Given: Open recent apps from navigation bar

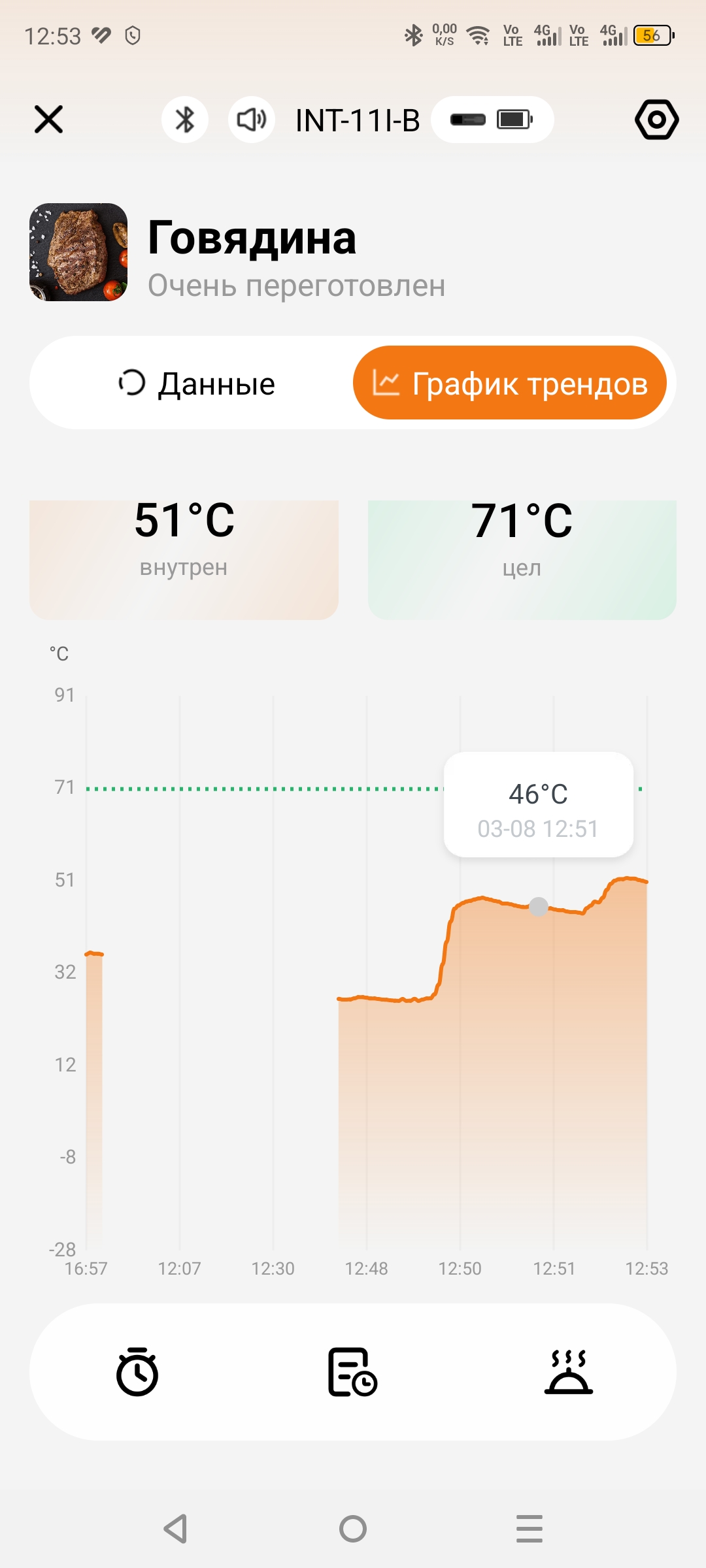Looking at the screenshot, I should tap(529, 1529).
